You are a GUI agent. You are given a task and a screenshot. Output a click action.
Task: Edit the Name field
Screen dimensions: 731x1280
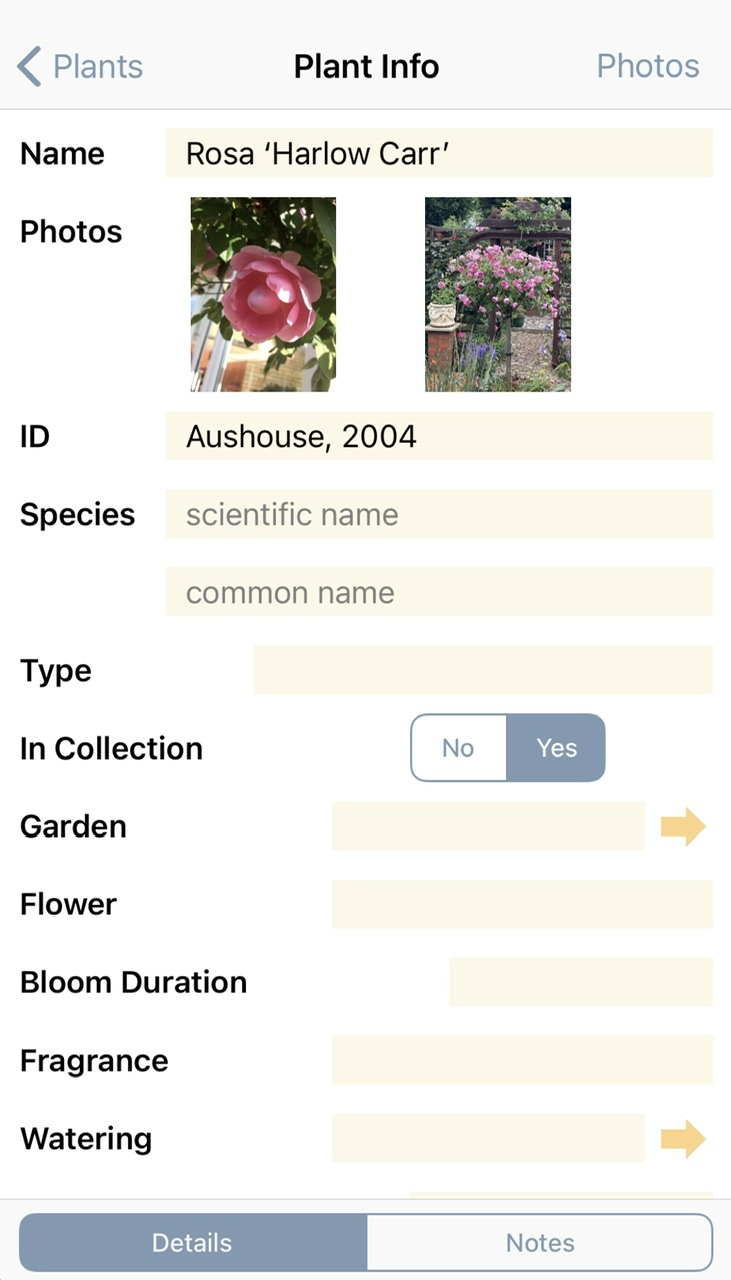438,153
